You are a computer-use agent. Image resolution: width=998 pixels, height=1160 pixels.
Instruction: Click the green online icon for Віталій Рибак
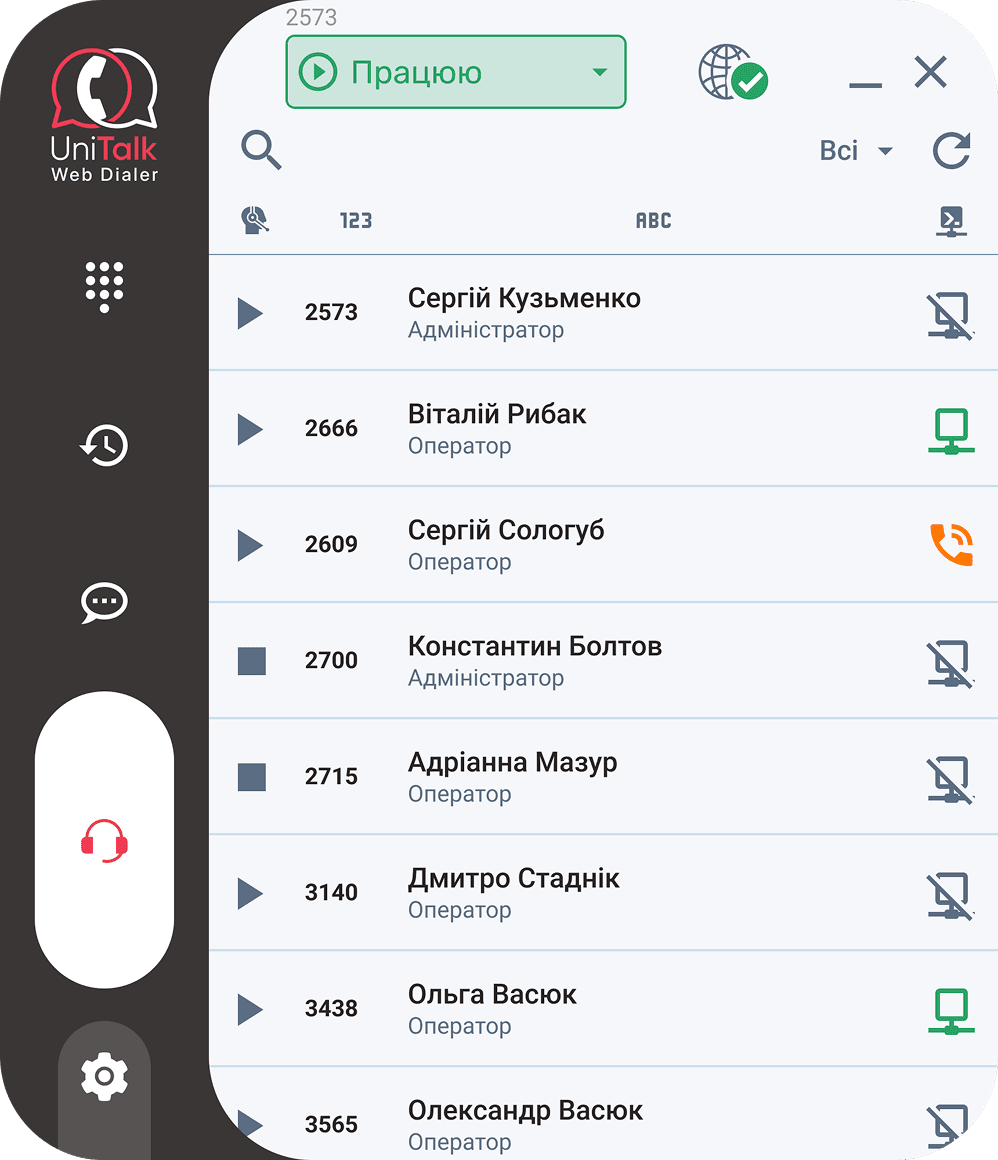(x=951, y=429)
